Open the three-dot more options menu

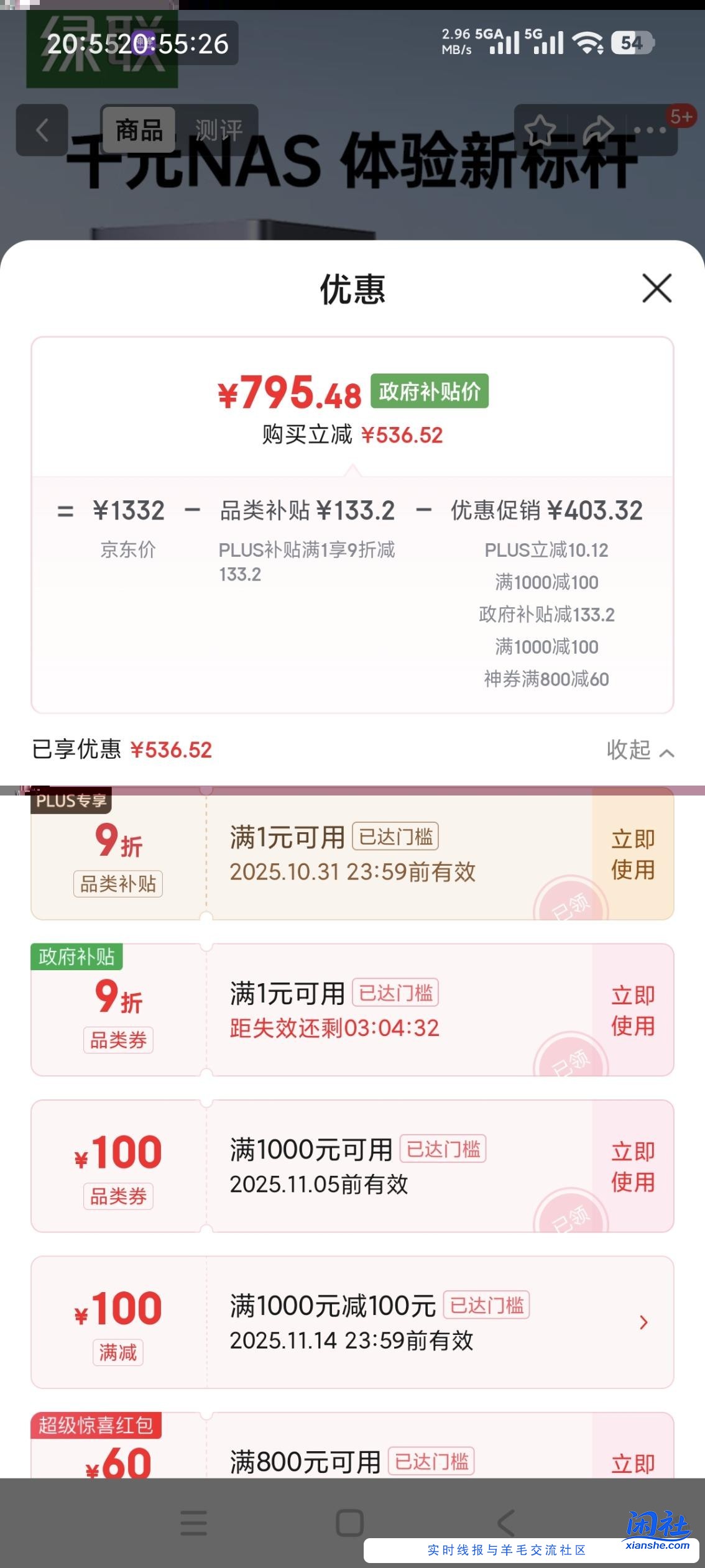click(650, 129)
